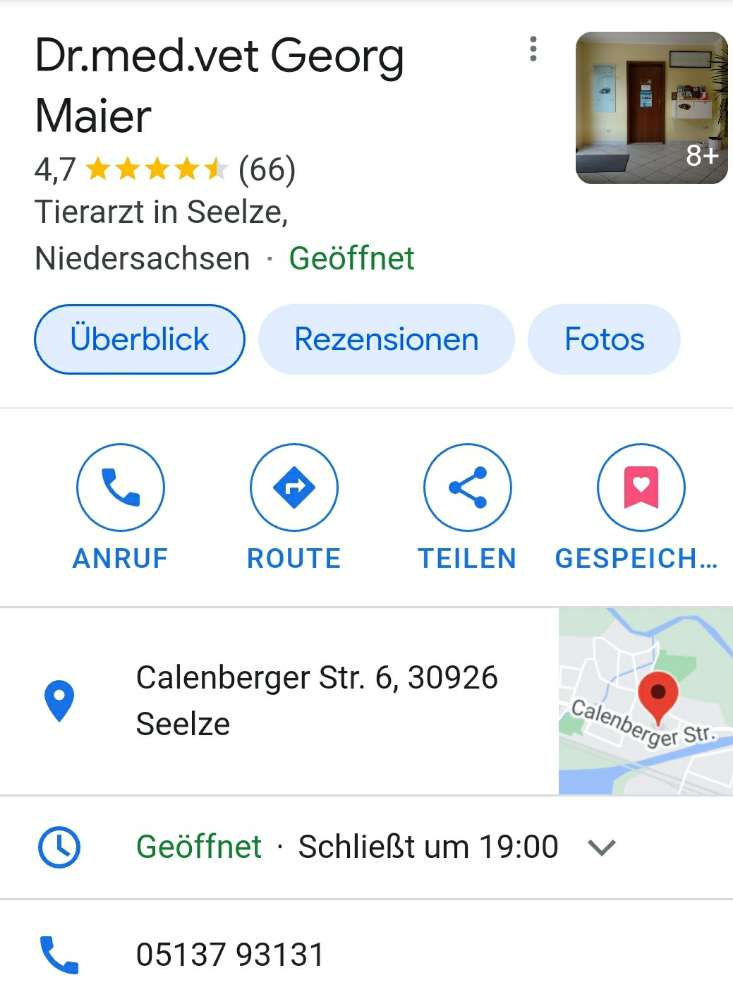
Task: Open the Calenberger Str. 6 address row
Action: coord(316,700)
